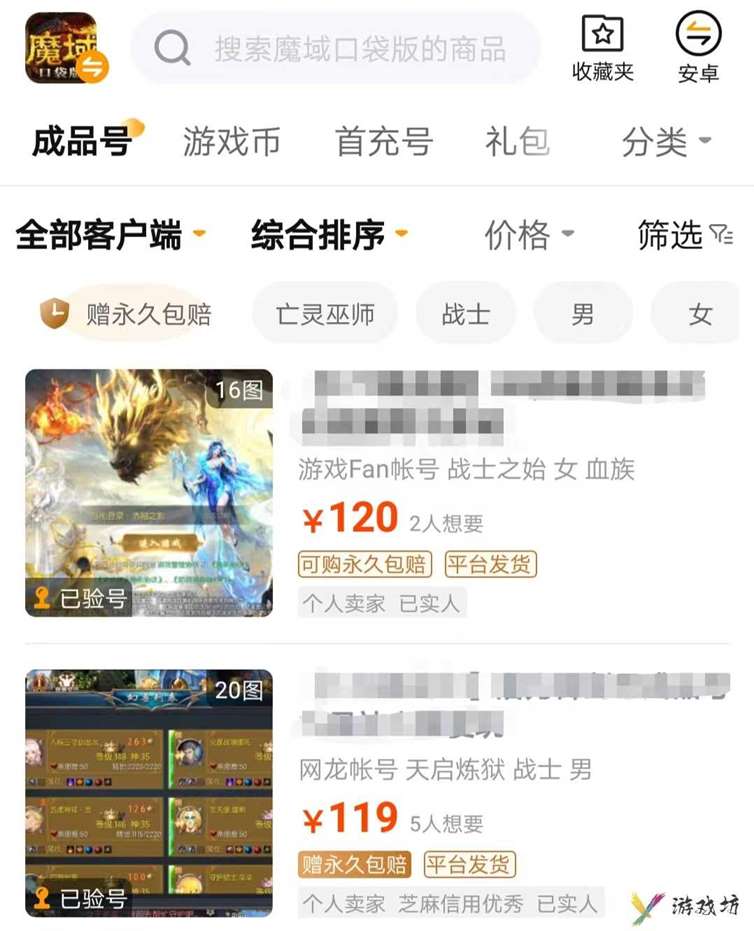Filter by 赠永久包赔 chip
The height and width of the screenshot is (931, 754).
point(127,314)
